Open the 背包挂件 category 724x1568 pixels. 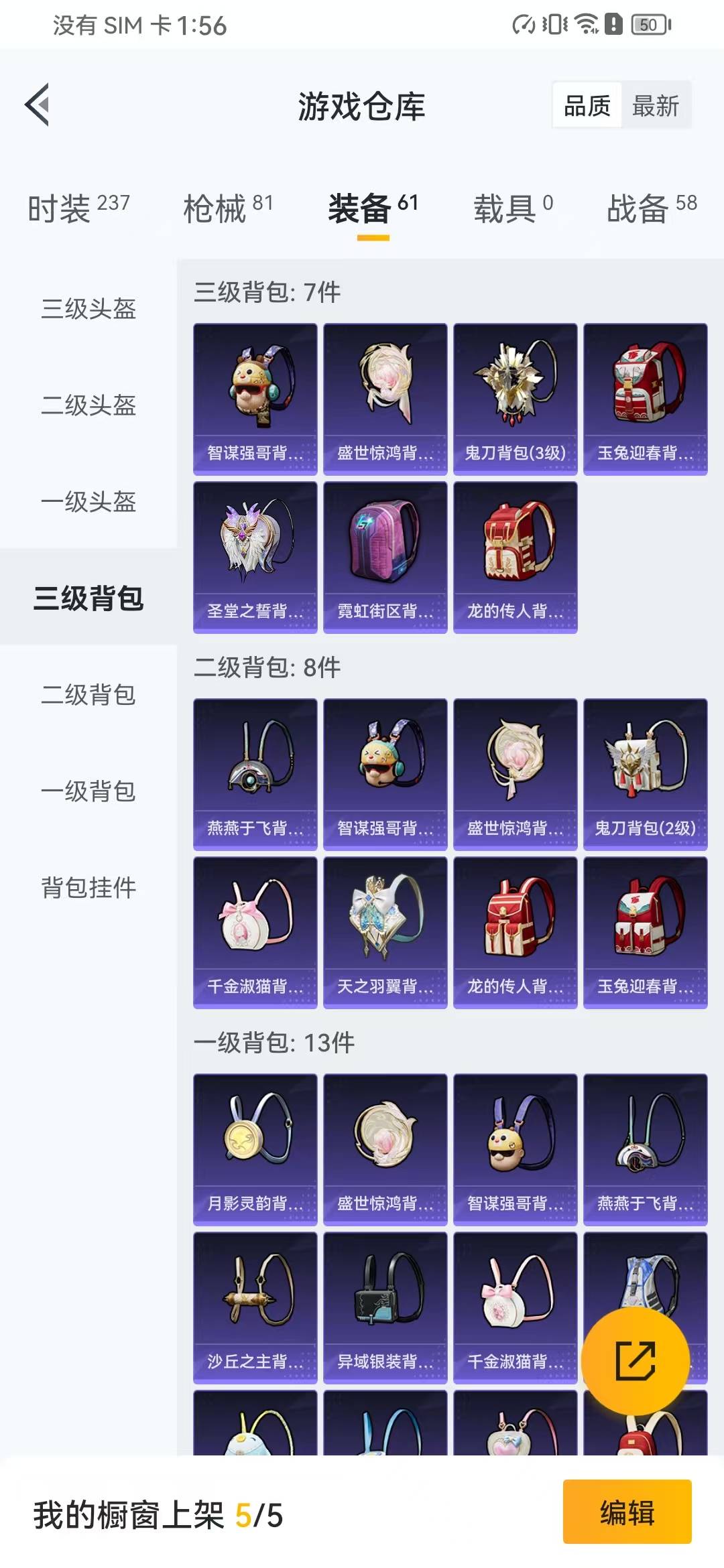[88, 888]
